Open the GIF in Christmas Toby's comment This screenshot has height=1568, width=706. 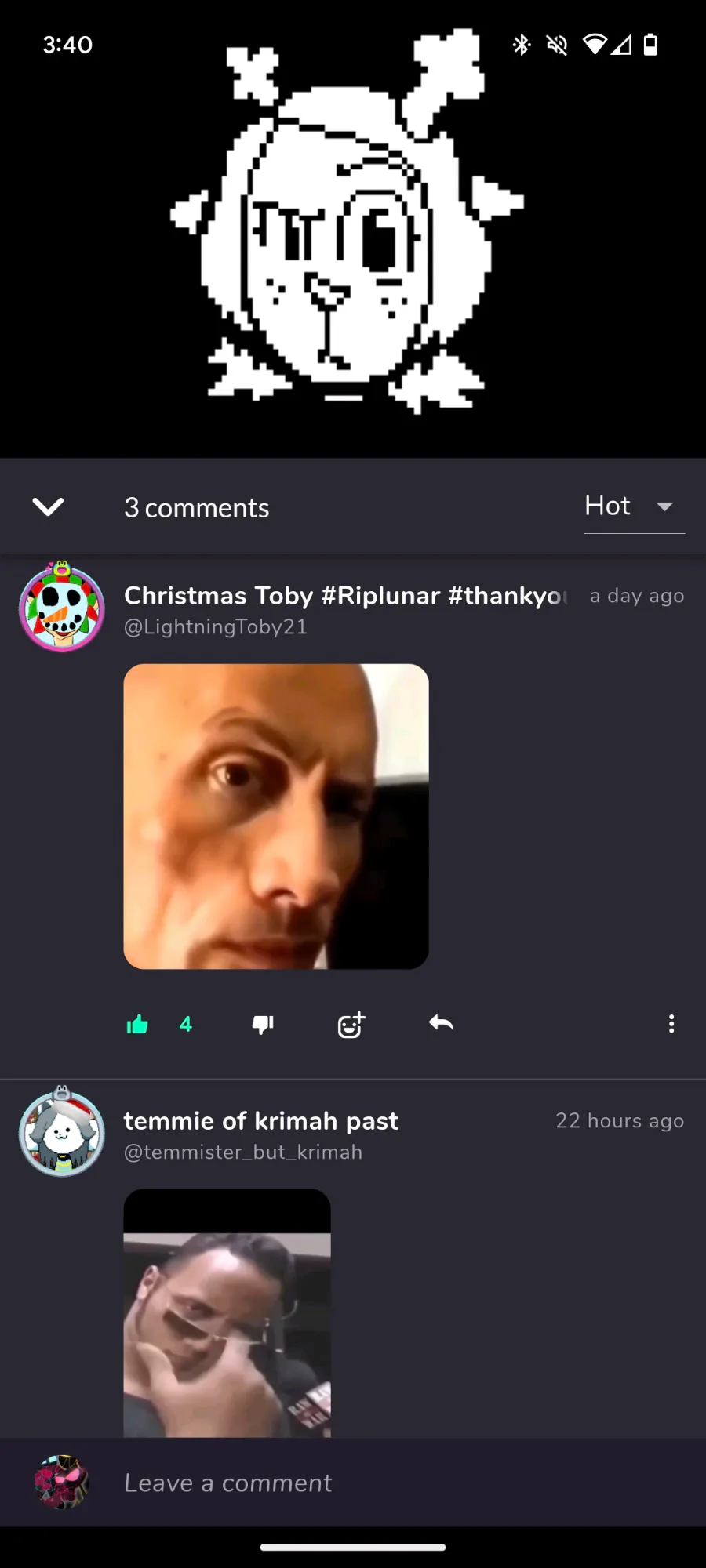click(276, 816)
